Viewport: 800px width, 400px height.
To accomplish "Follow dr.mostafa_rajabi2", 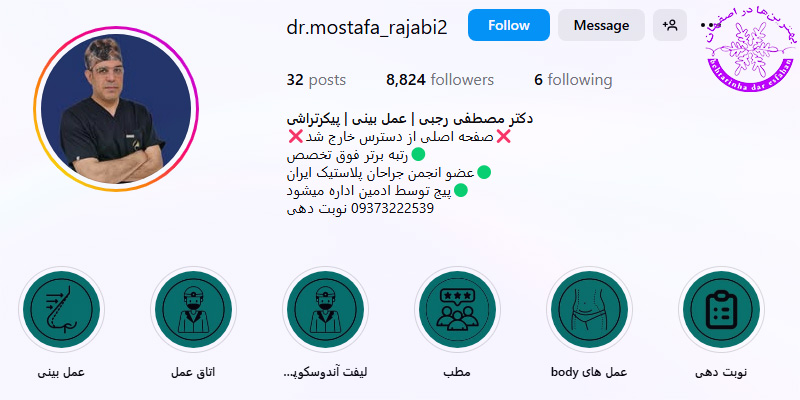I will [509, 25].
